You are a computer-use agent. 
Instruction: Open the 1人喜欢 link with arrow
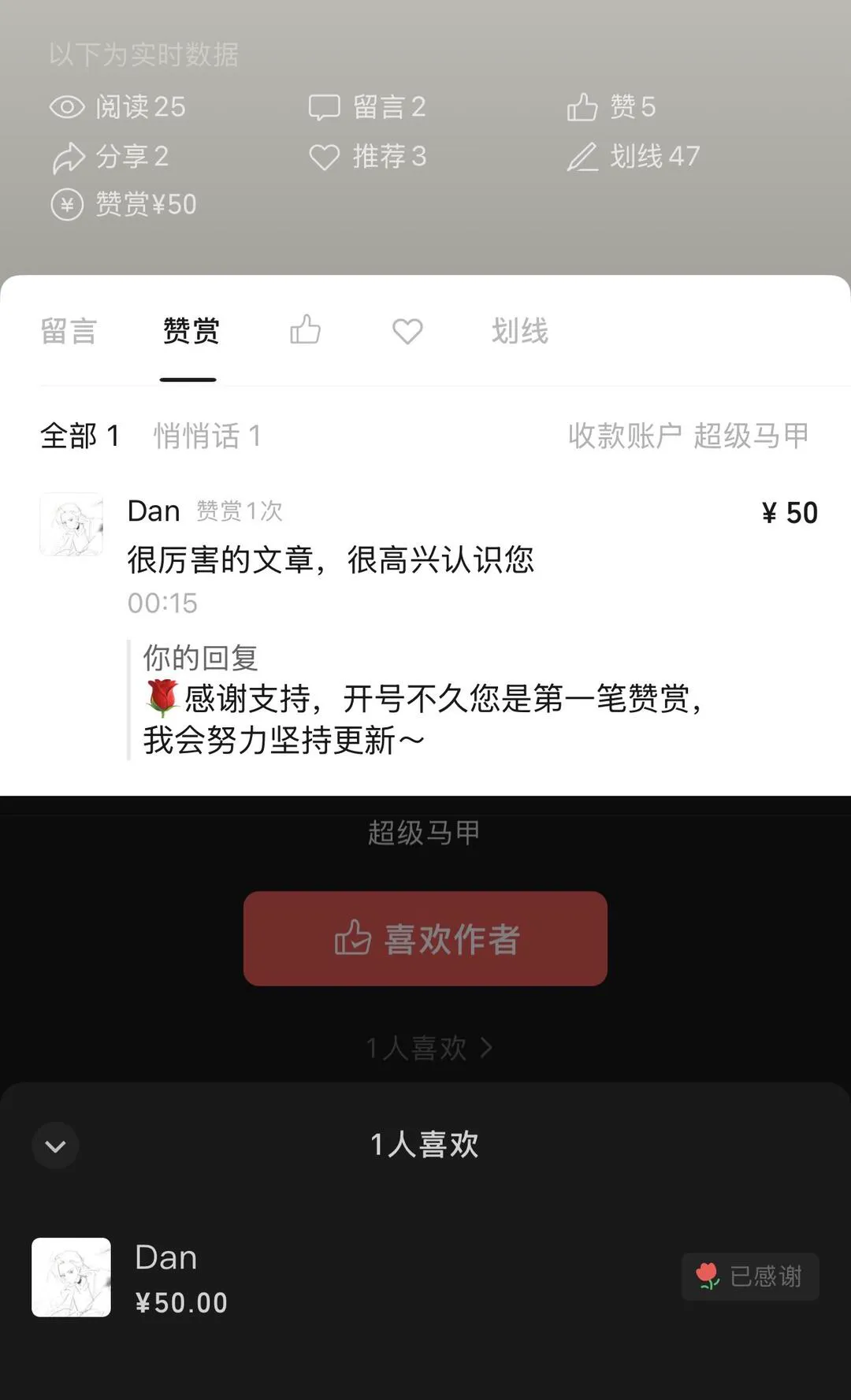tap(429, 1048)
